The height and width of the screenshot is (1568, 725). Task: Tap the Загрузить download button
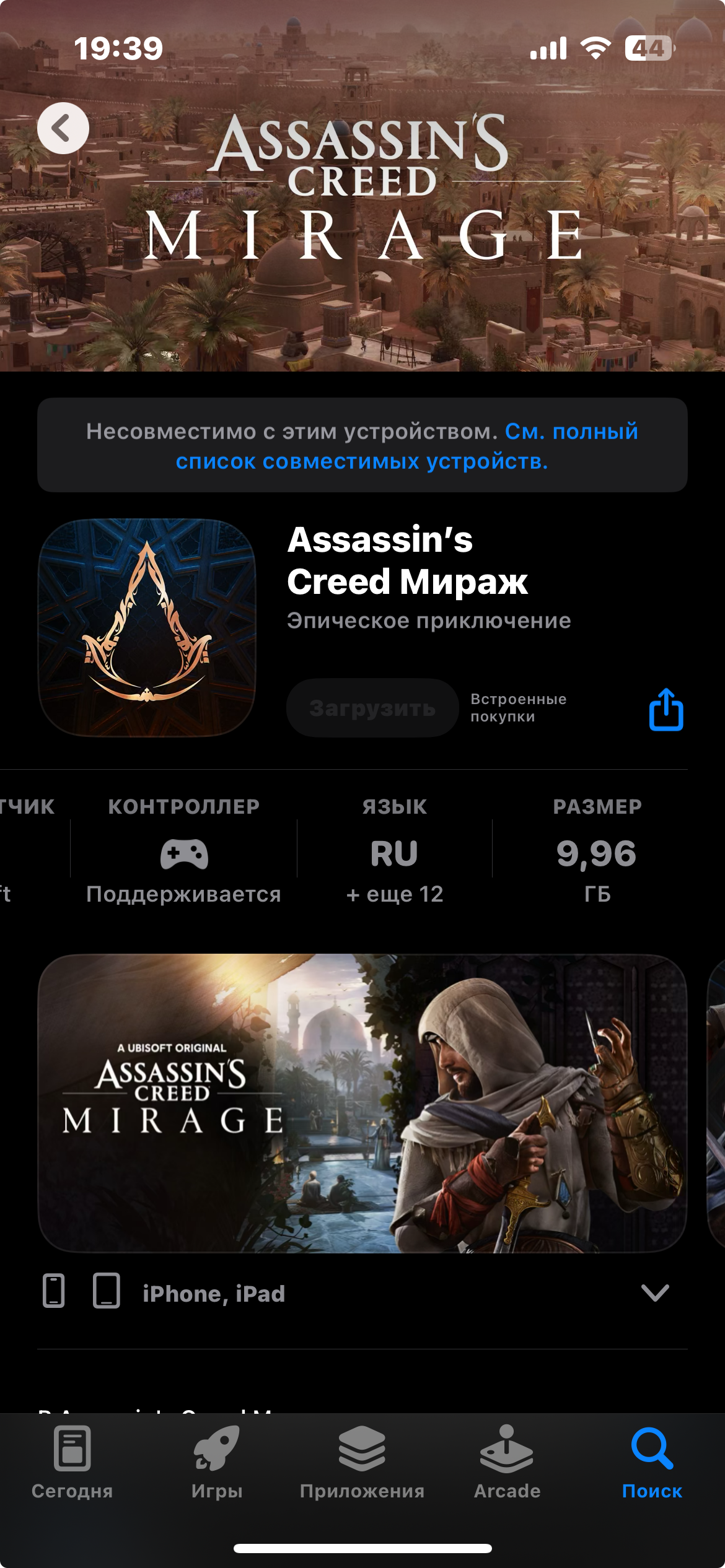pos(372,708)
